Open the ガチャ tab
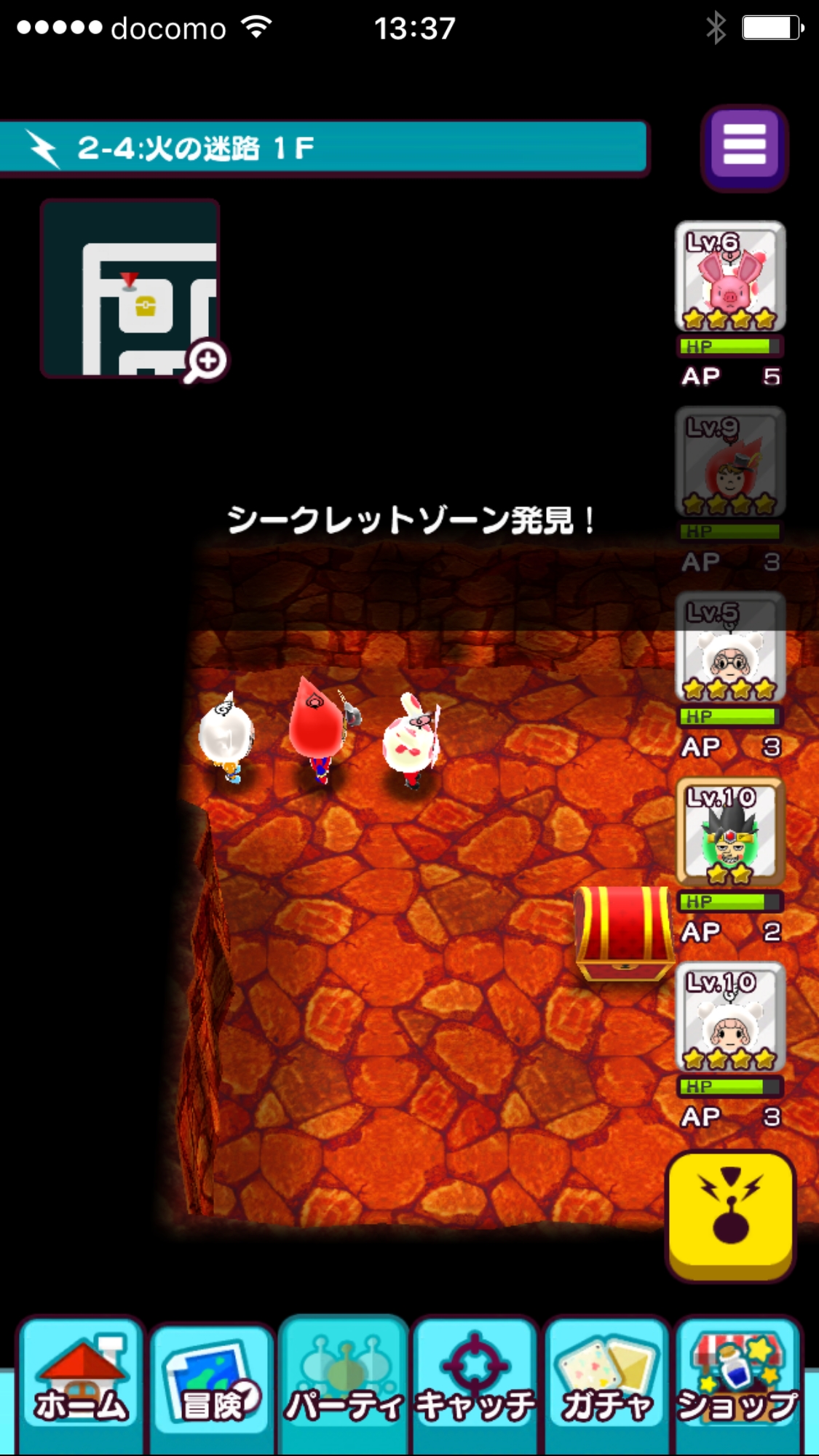This screenshot has width=819, height=1456. pos(606,1383)
